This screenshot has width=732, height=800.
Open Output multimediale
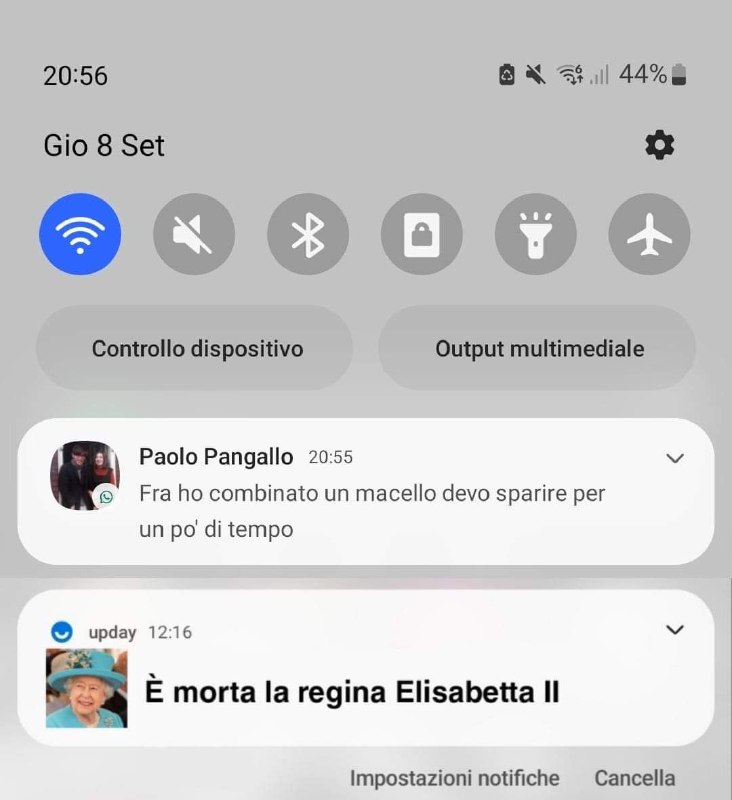538,348
